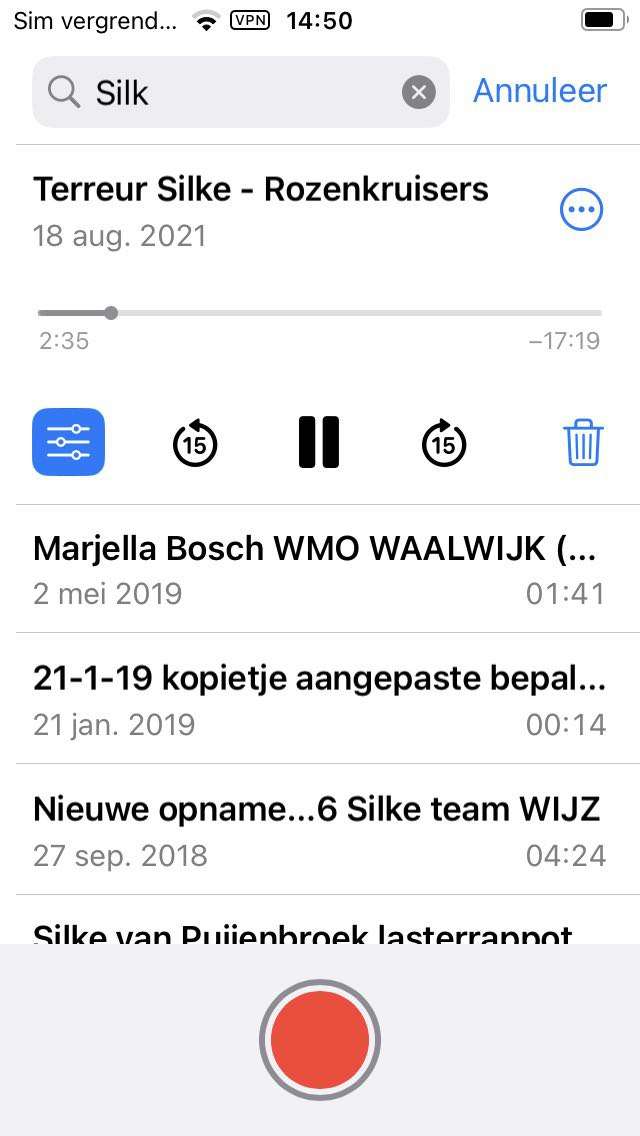Open Silke van Puijenbroek lasterrappot recording
The height and width of the screenshot is (1136, 640).
(x=320, y=920)
